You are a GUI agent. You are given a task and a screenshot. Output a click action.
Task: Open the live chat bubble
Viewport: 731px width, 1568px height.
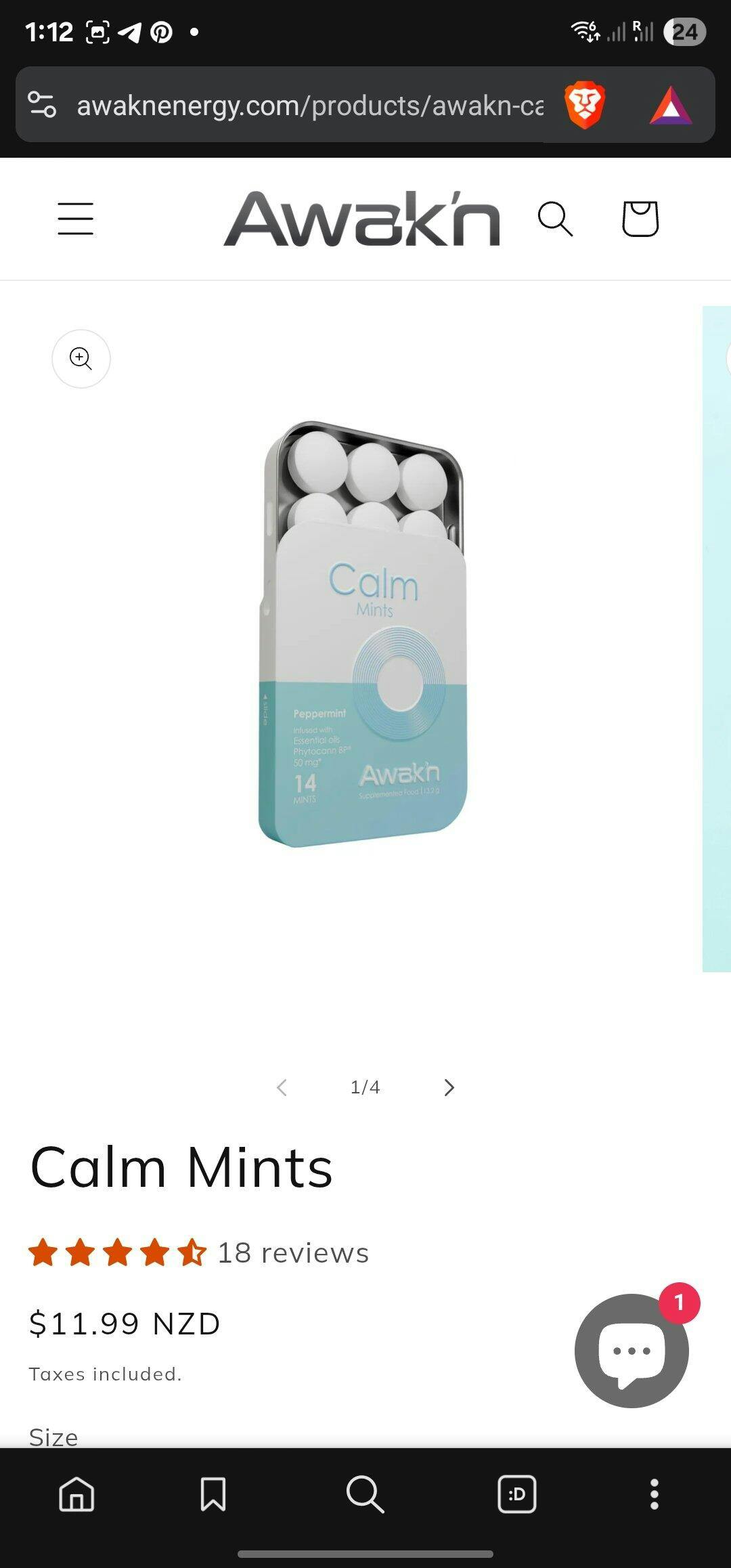pos(631,1351)
